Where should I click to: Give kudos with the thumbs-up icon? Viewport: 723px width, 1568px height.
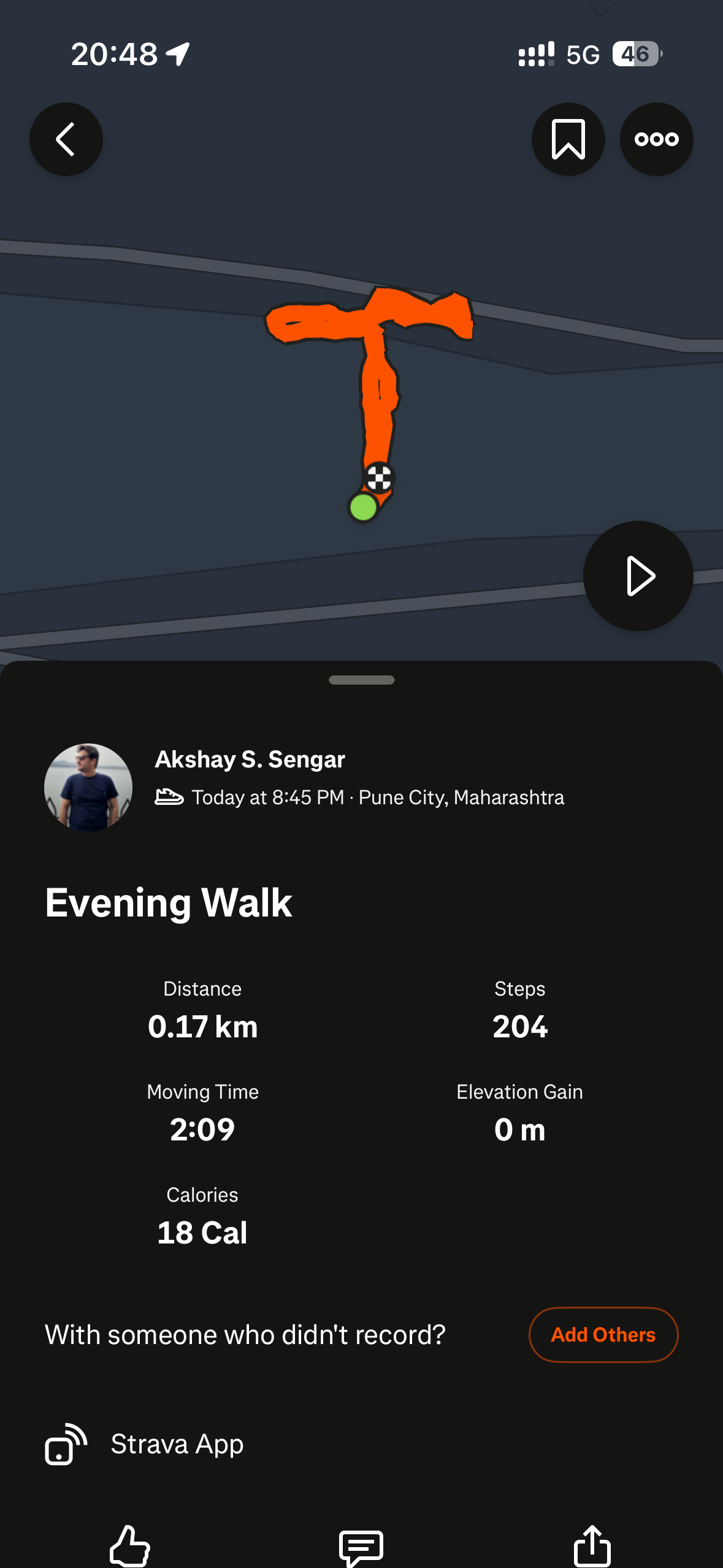130,1546
